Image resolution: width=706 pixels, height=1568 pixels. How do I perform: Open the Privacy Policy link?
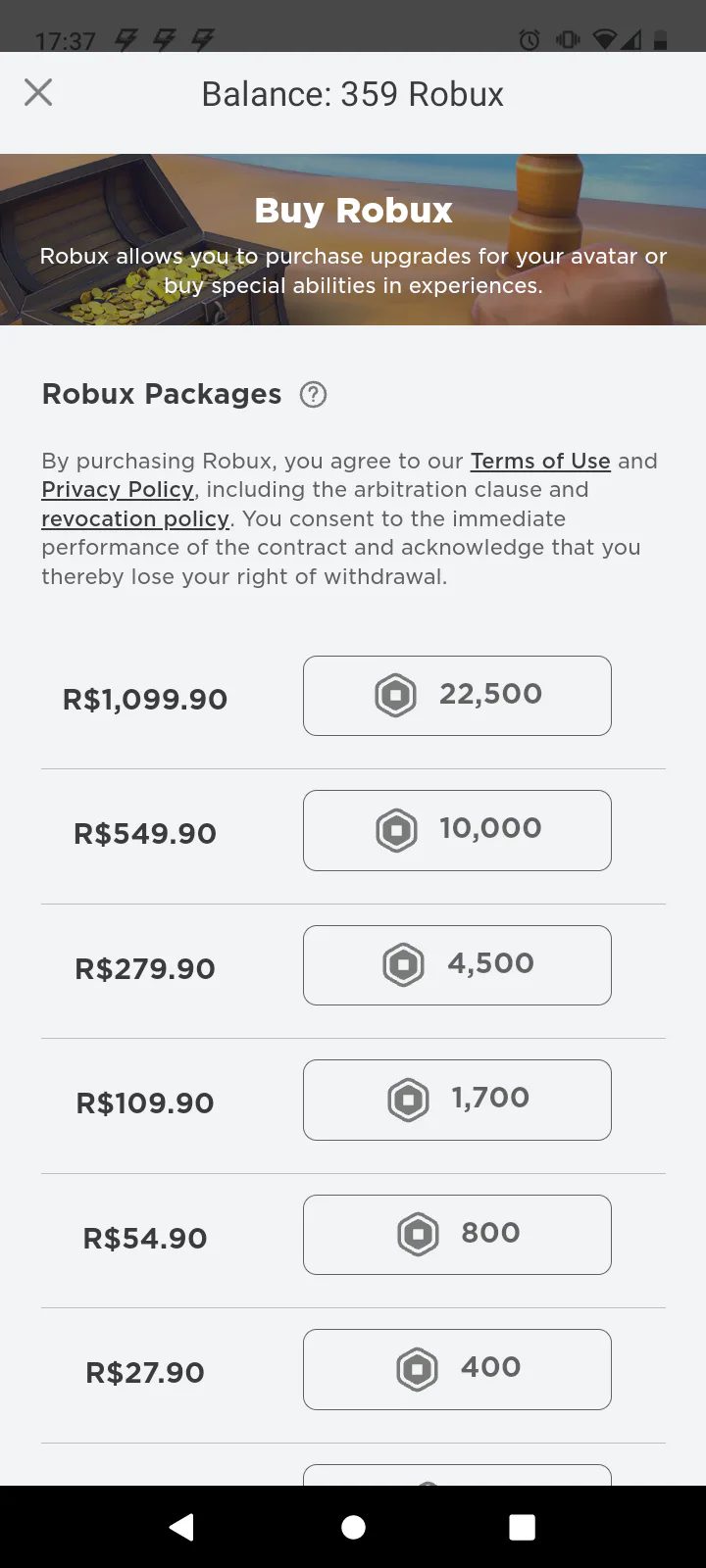point(118,489)
